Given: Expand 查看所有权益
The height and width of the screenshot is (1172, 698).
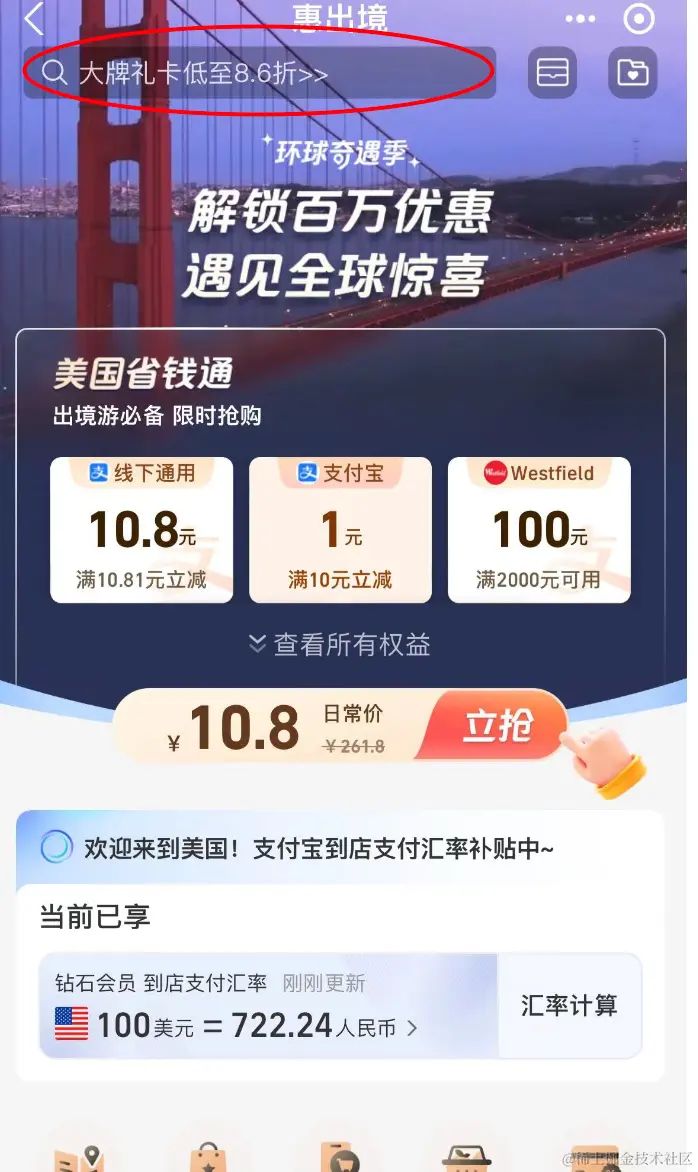Looking at the screenshot, I should pyautogui.click(x=340, y=645).
